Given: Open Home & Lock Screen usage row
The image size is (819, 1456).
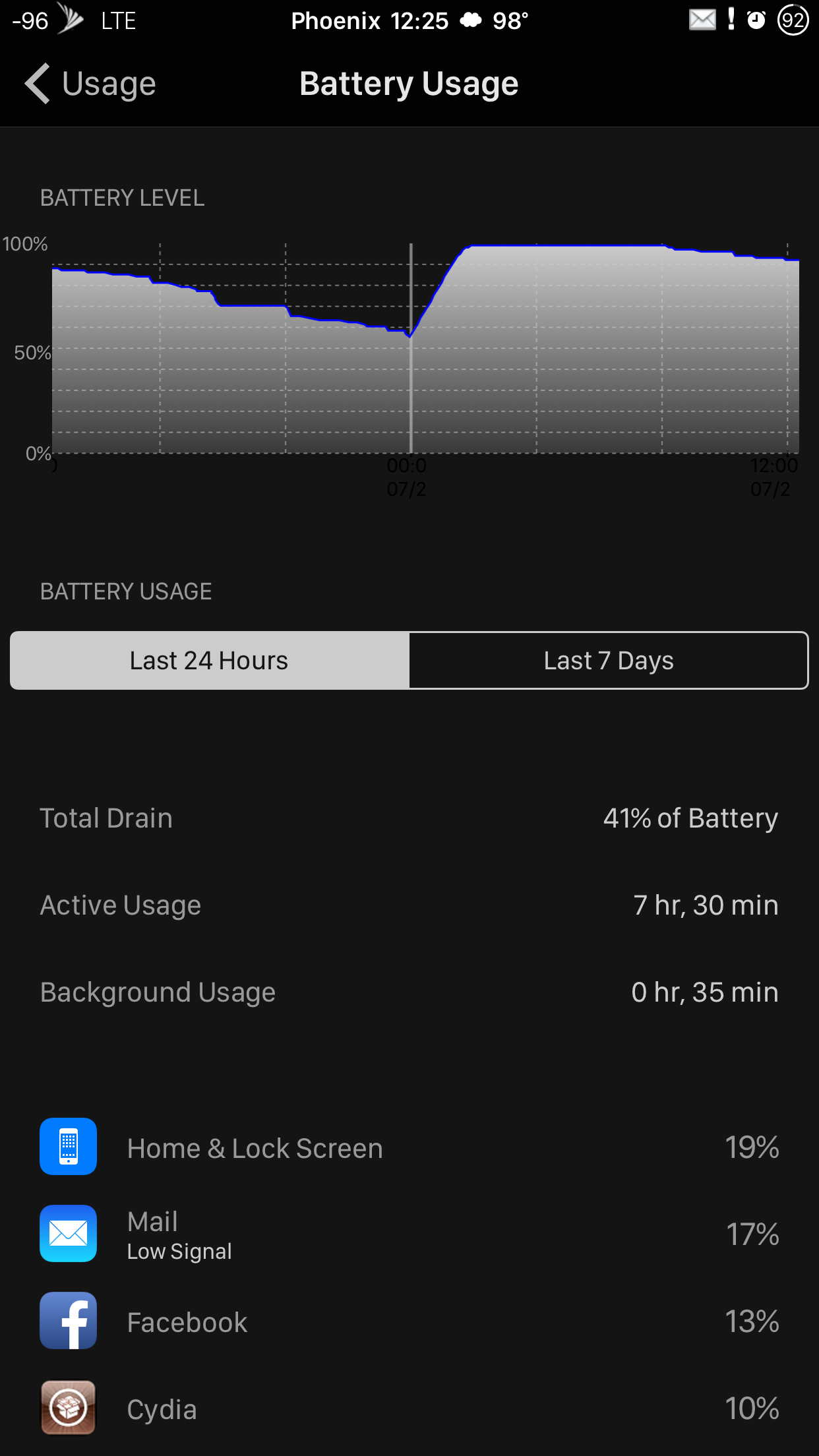Looking at the screenshot, I should point(409,1147).
